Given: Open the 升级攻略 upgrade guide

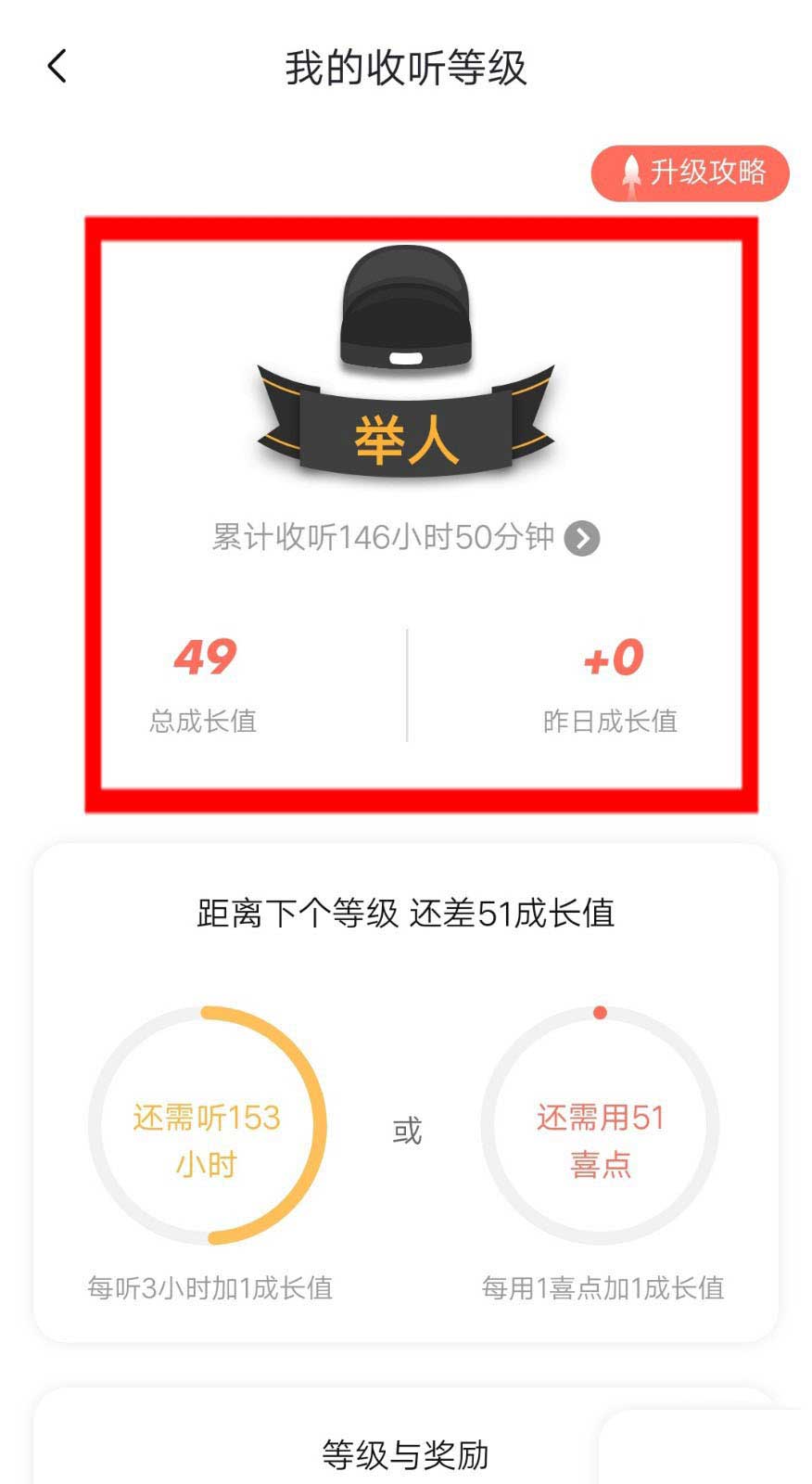Looking at the screenshot, I should point(690,173).
